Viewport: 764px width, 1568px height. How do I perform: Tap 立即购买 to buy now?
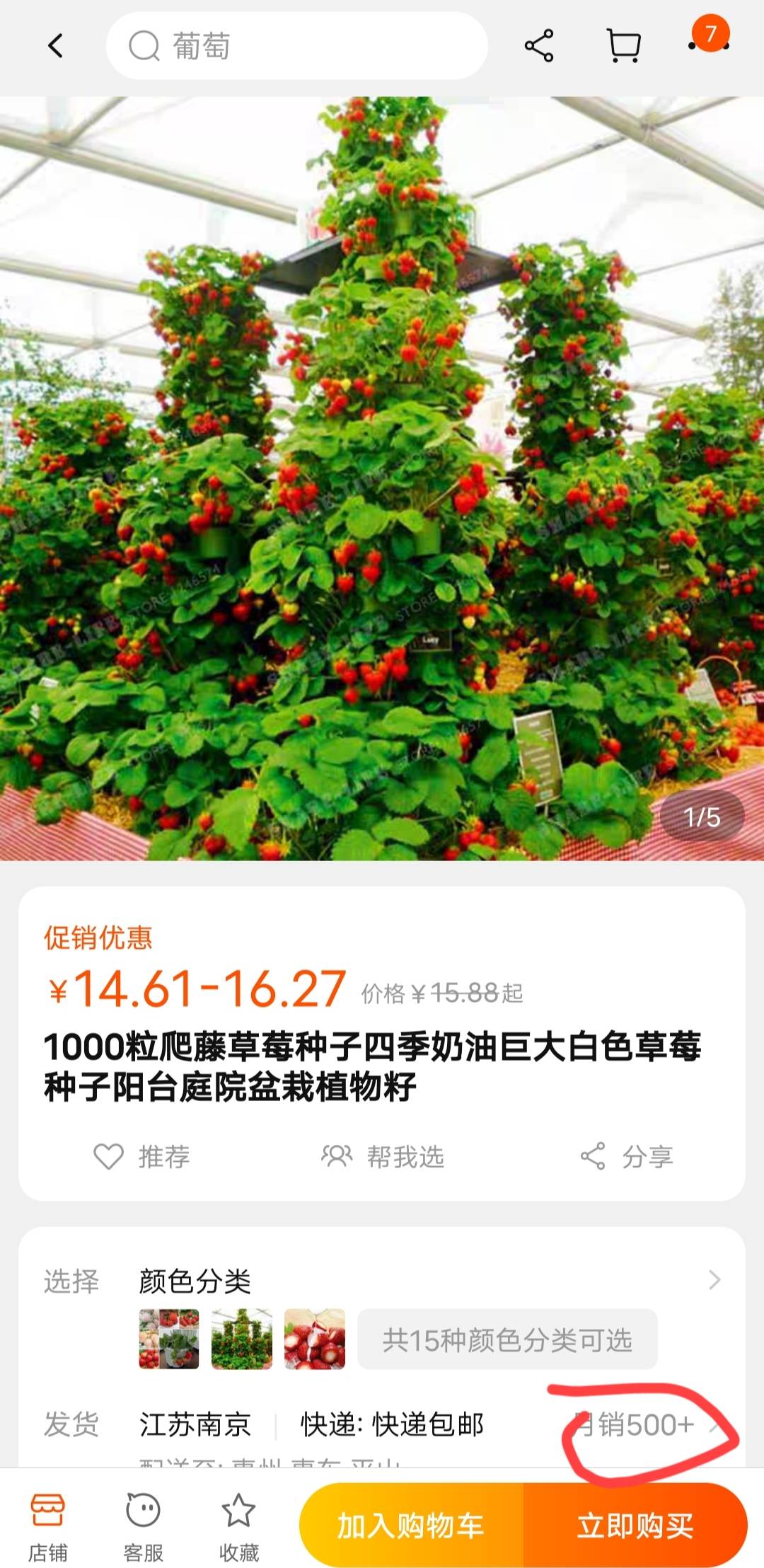[x=635, y=1526]
